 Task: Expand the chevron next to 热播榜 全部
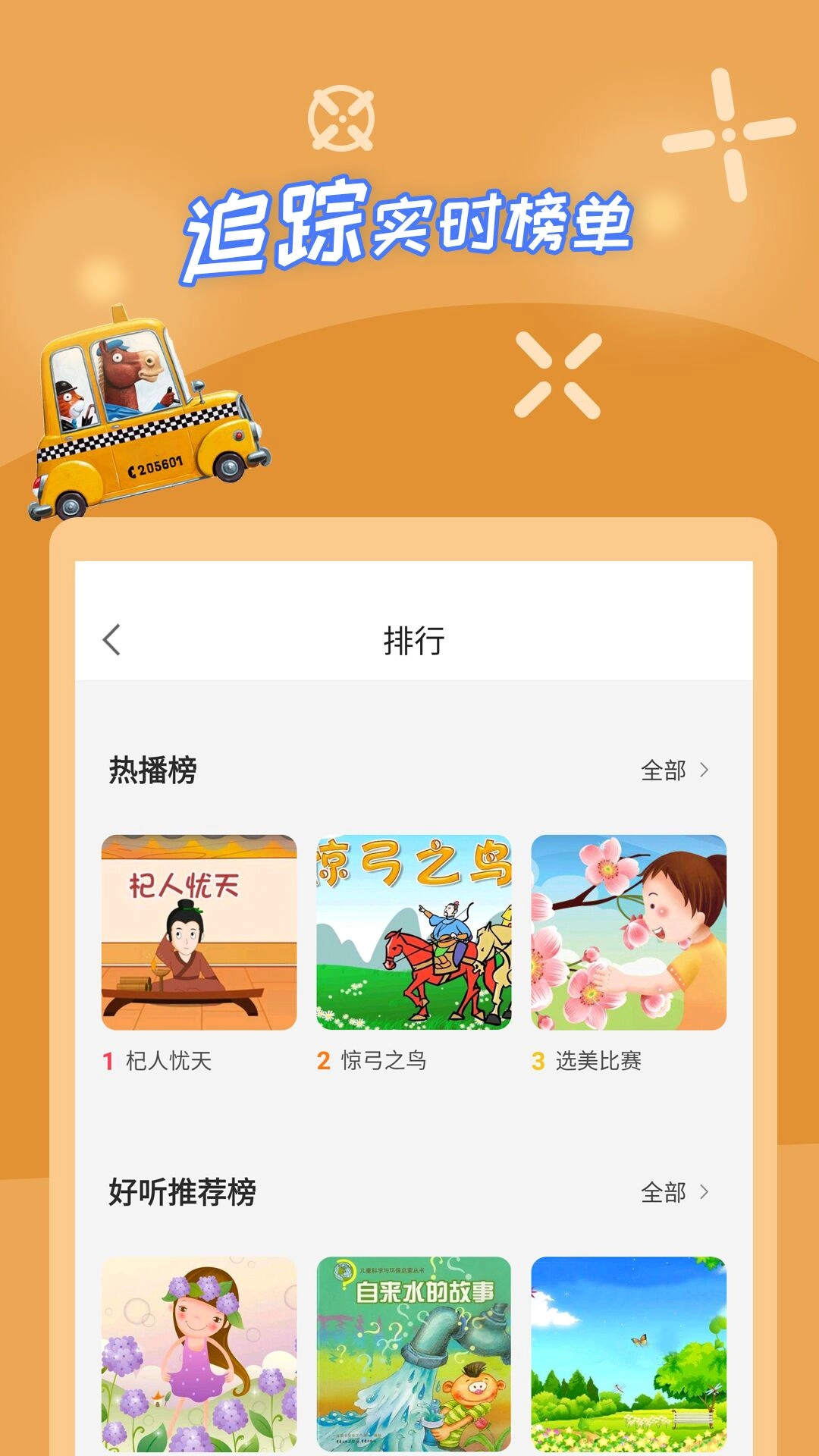click(x=705, y=770)
